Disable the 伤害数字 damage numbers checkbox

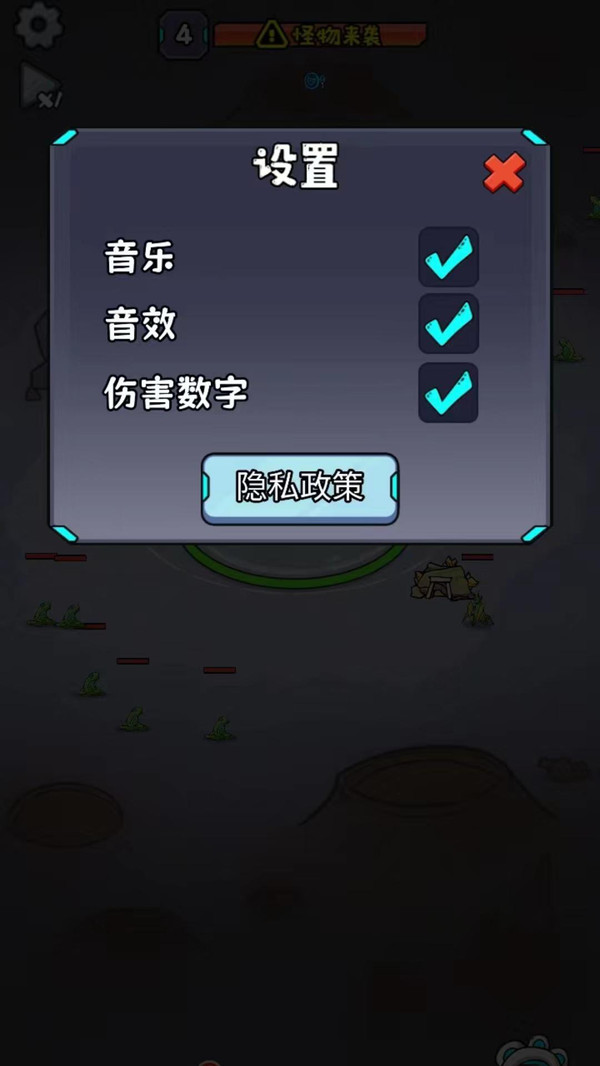click(x=448, y=392)
